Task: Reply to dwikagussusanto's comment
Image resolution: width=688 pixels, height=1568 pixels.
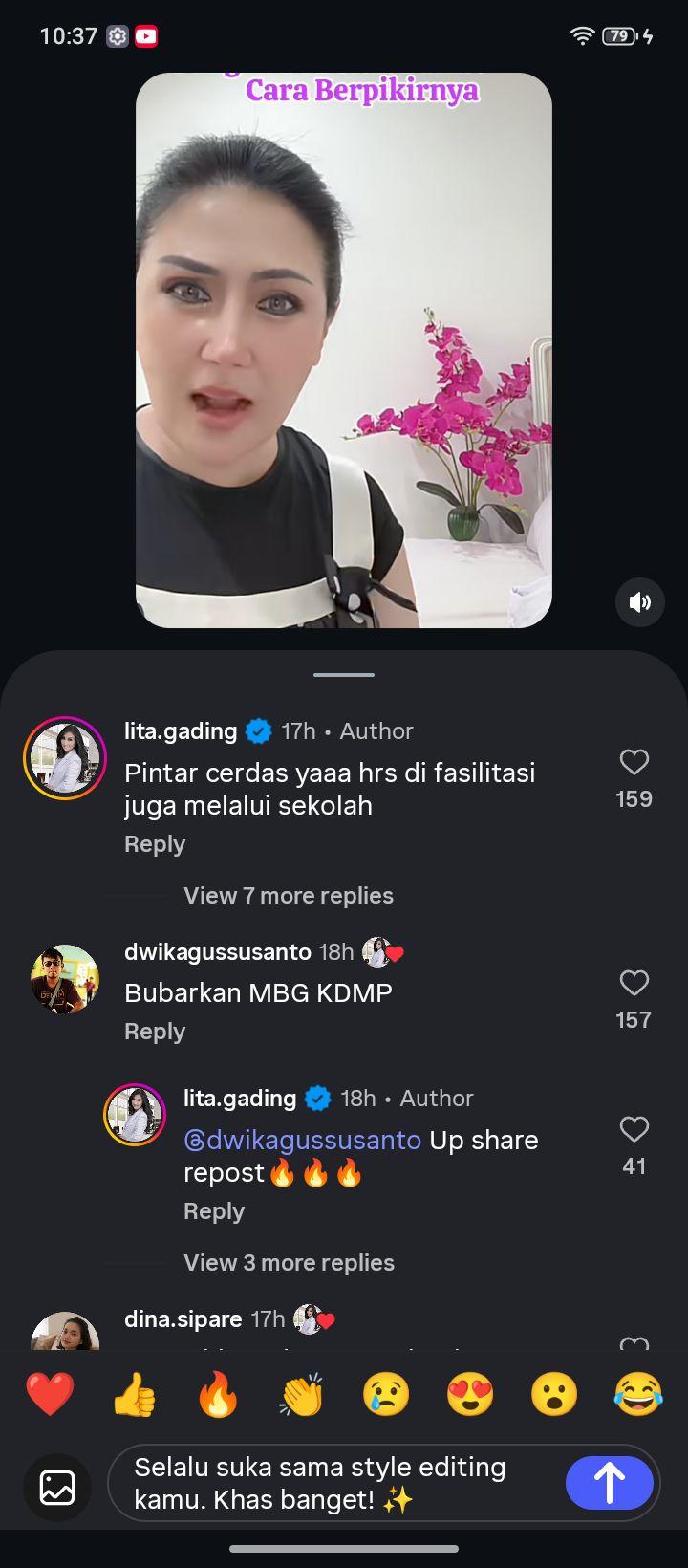Action: pyautogui.click(x=155, y=1032)
